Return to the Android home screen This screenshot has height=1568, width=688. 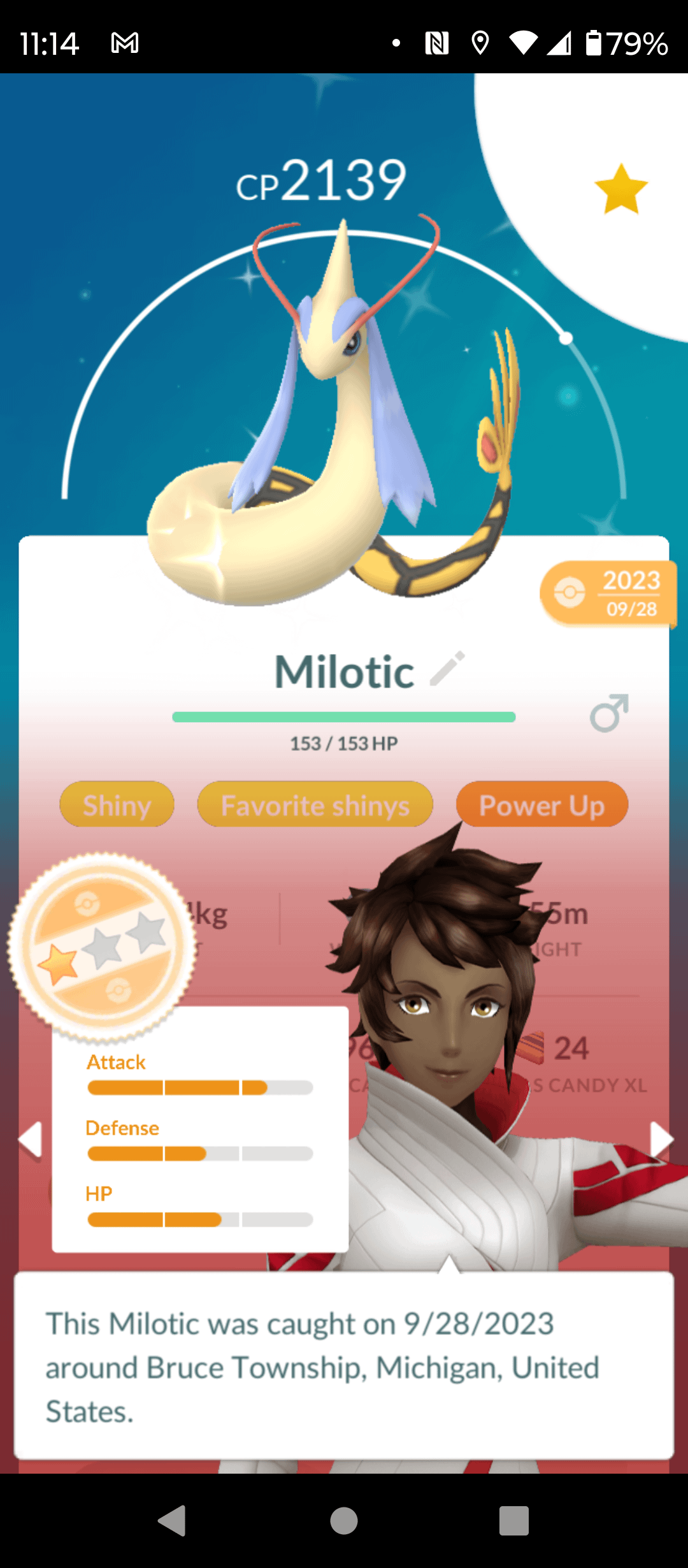[344, 1521]
